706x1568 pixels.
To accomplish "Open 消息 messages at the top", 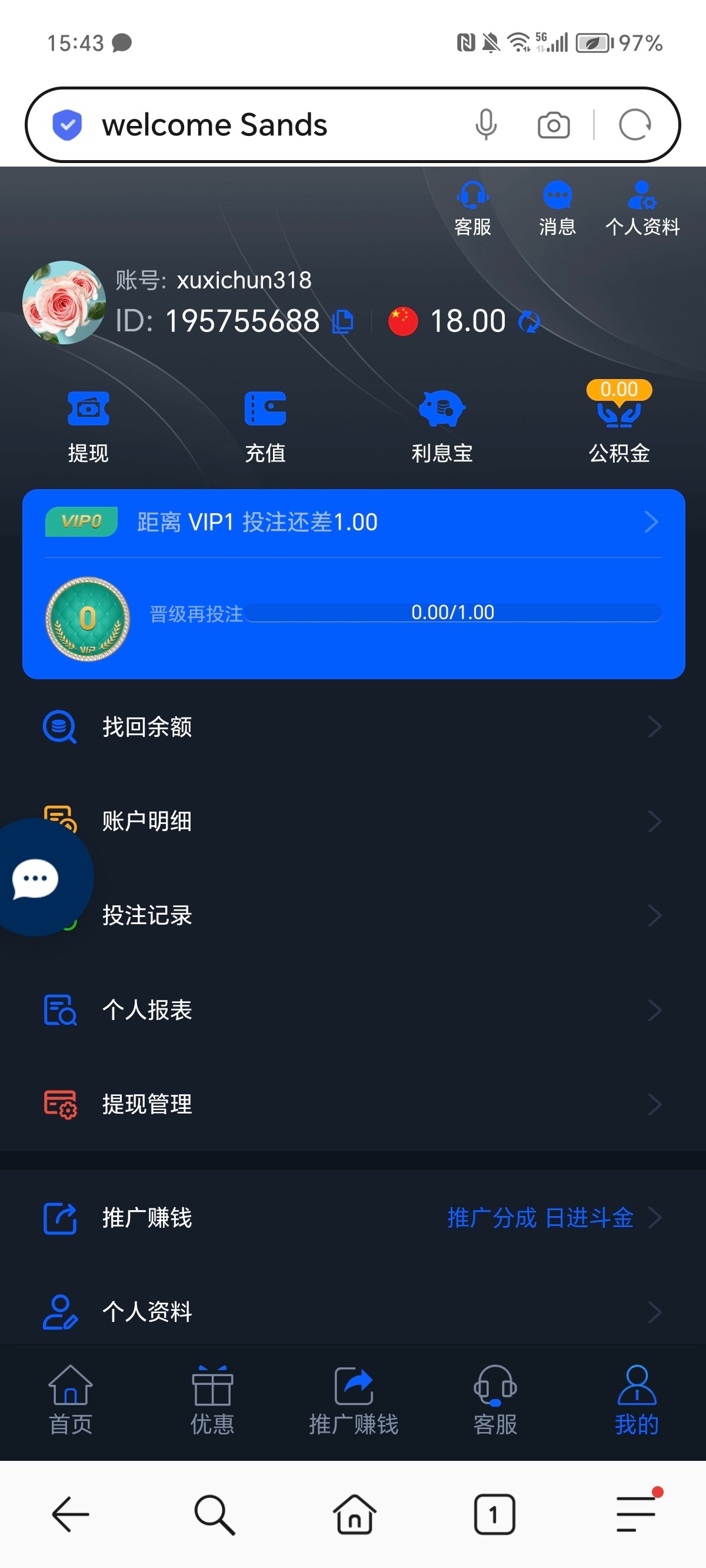I will 557,208.
